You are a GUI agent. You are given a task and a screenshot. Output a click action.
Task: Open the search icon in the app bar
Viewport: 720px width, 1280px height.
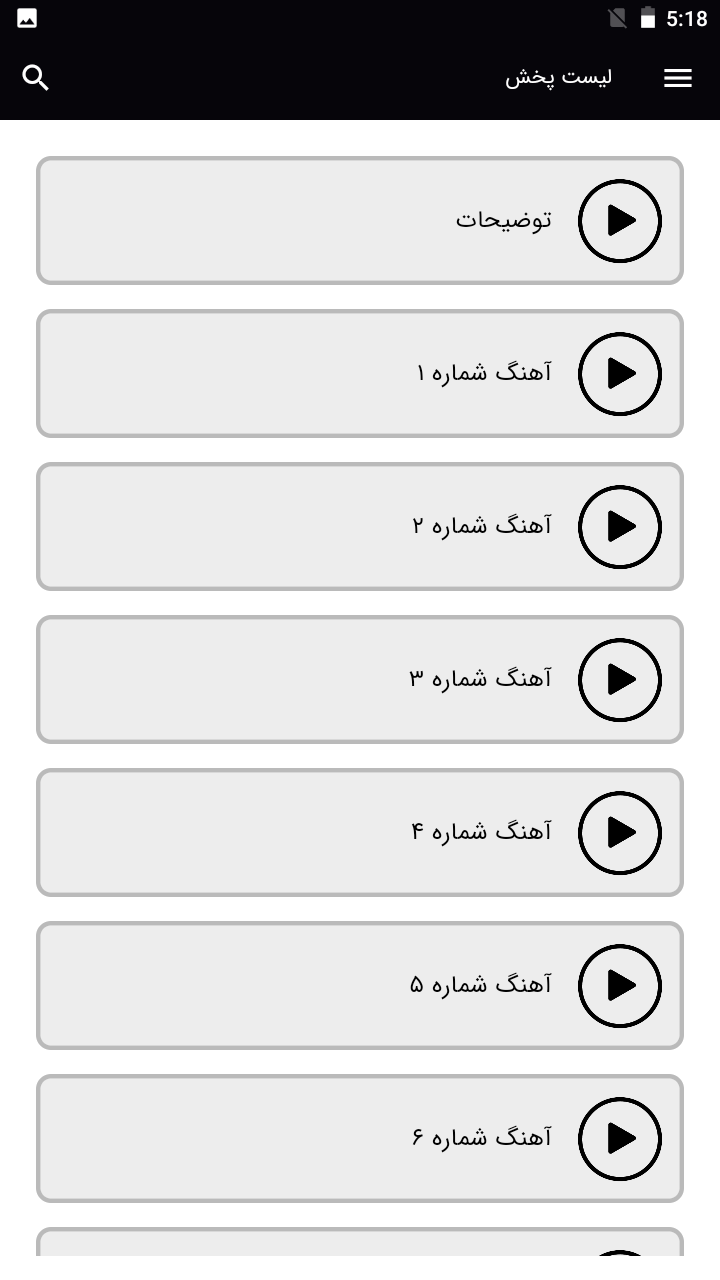click(36, 78)
